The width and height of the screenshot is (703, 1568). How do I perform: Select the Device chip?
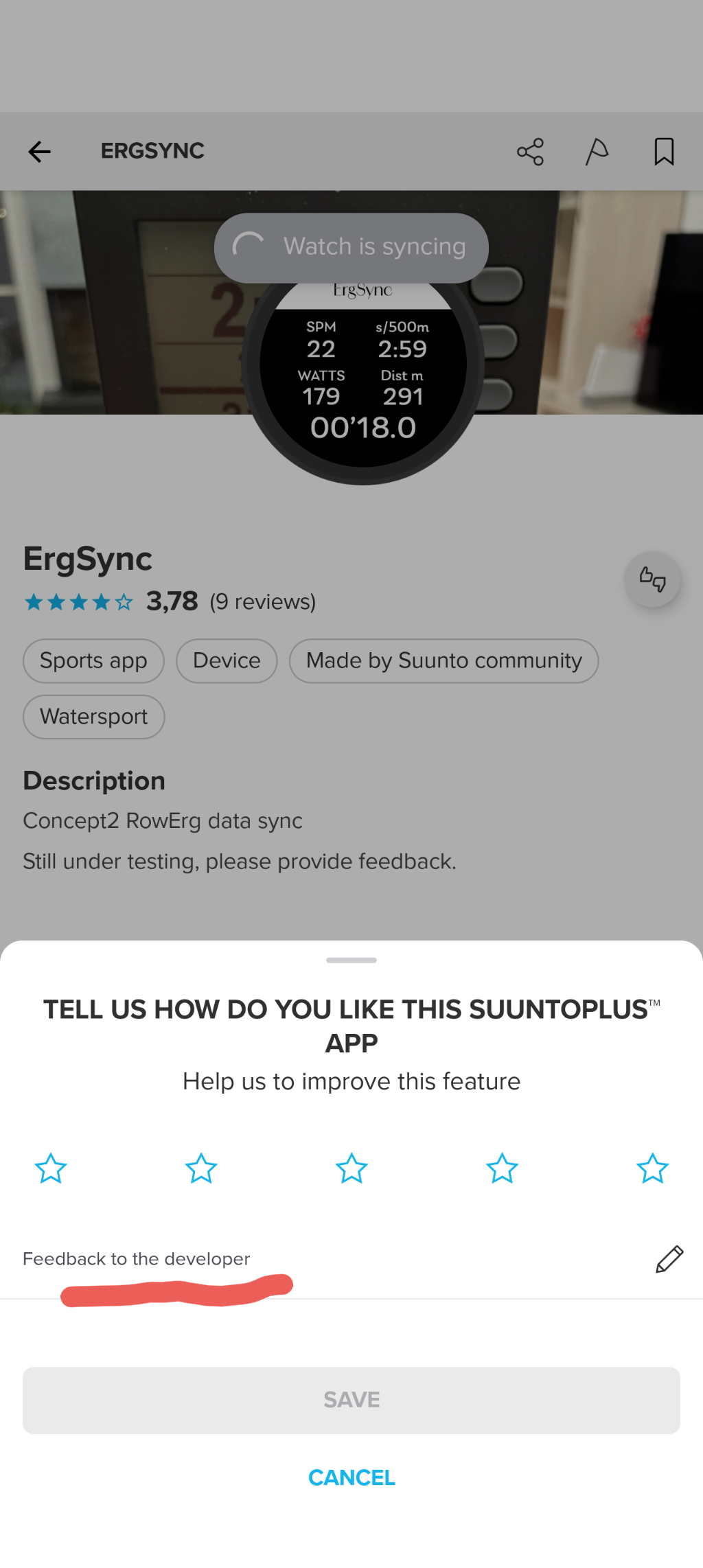coord(227,661)
